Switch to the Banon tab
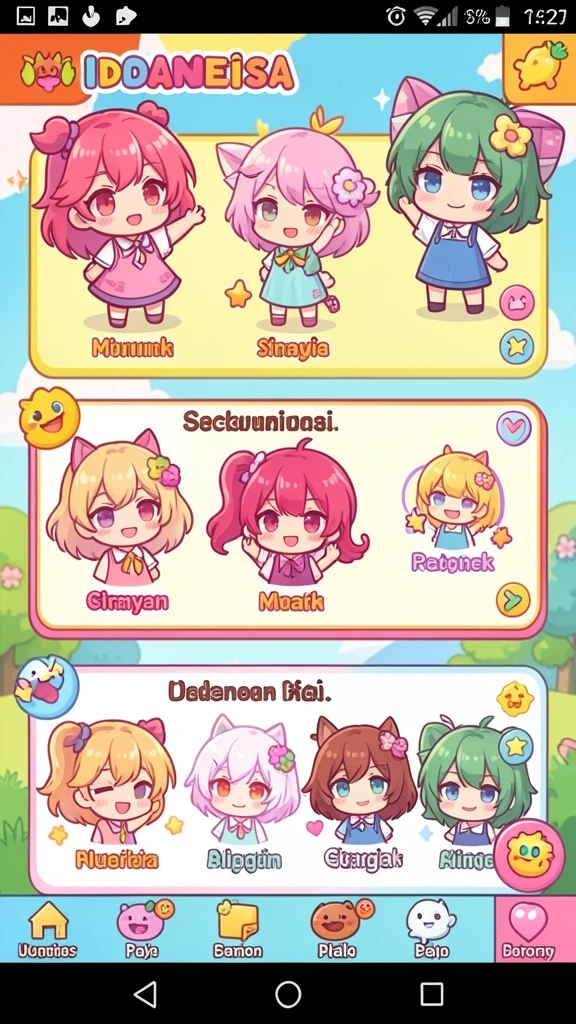576x1024 pixels. click(x=238, y=928)
